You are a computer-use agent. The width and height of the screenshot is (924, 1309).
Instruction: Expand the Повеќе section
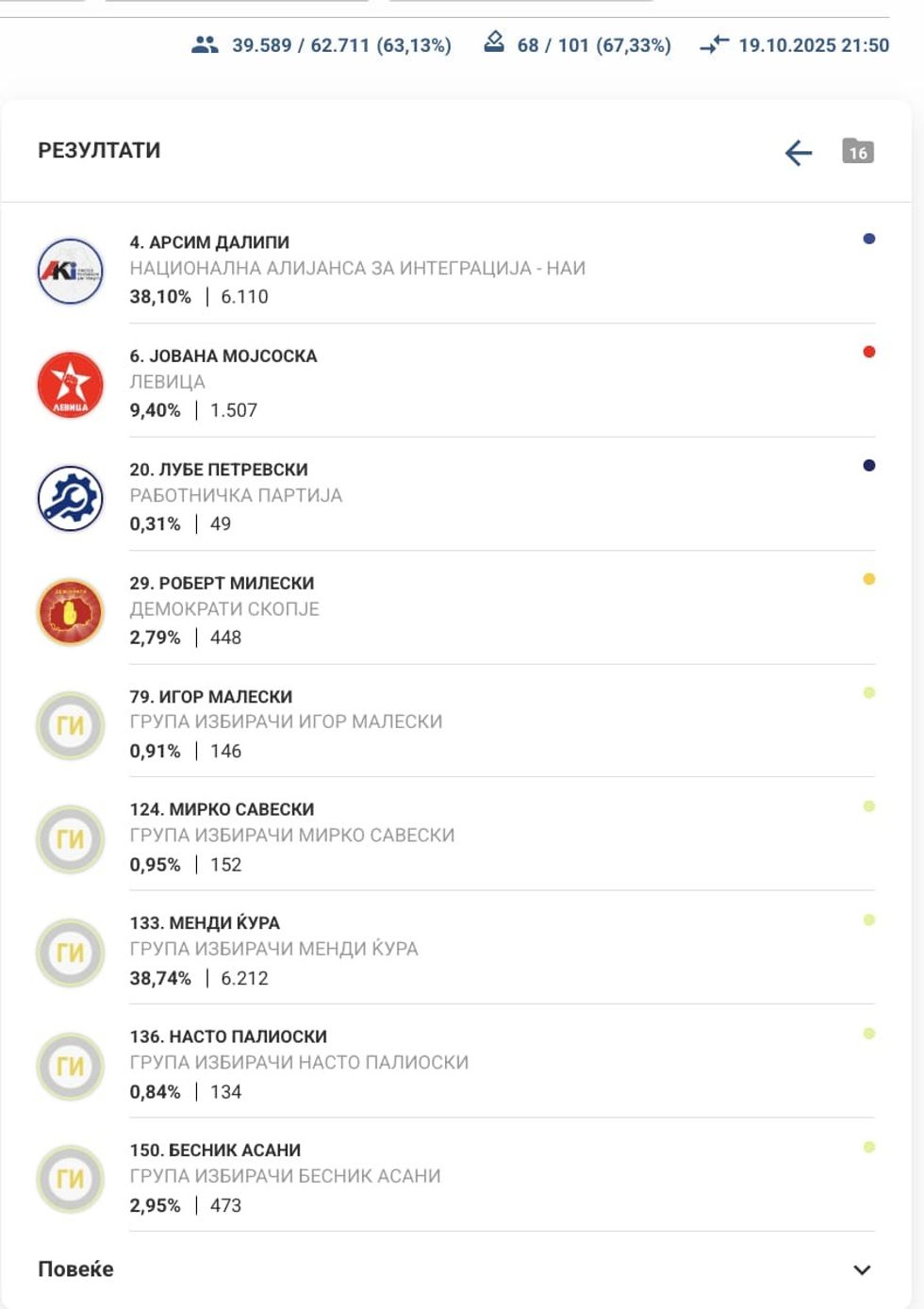861,1269
